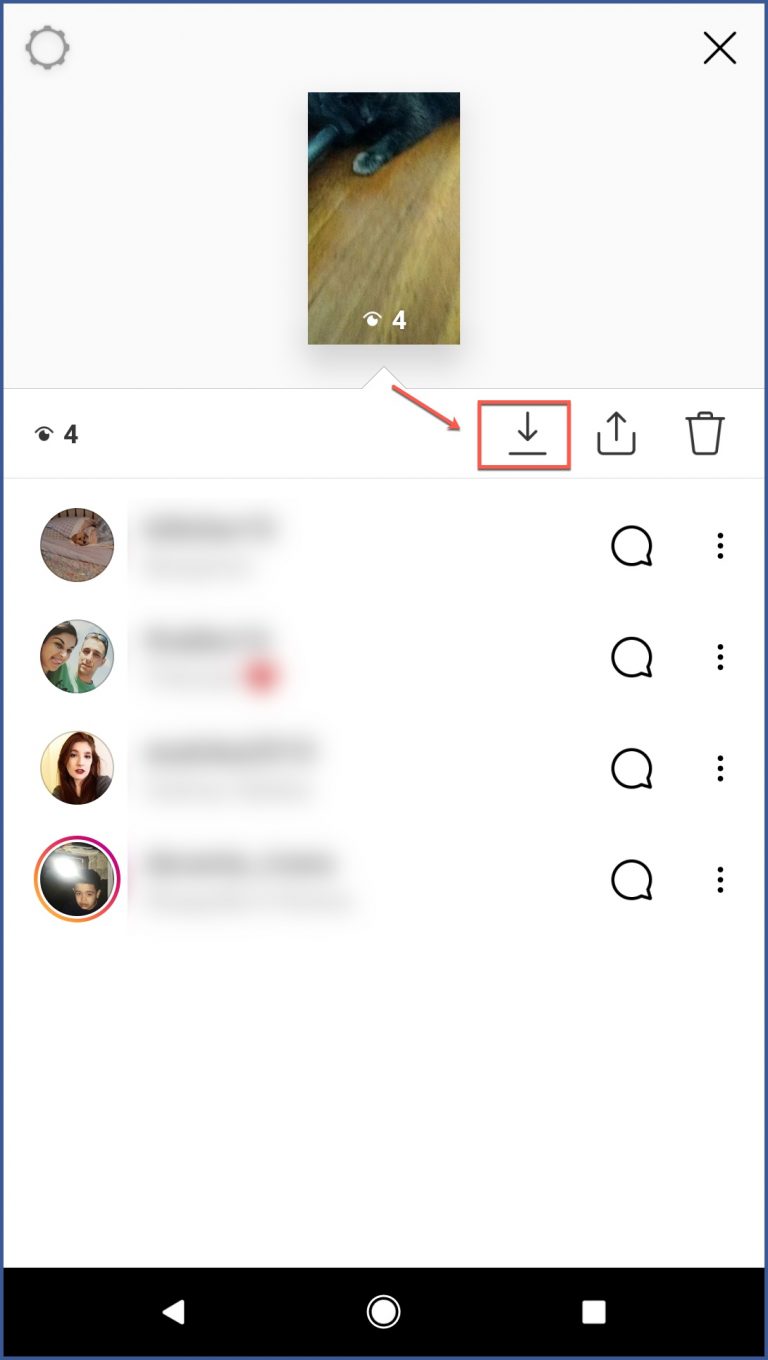Close the story viewers screen
This screenshot has height=1360, width=768.
pyautogui.click(x=719, y=48)
